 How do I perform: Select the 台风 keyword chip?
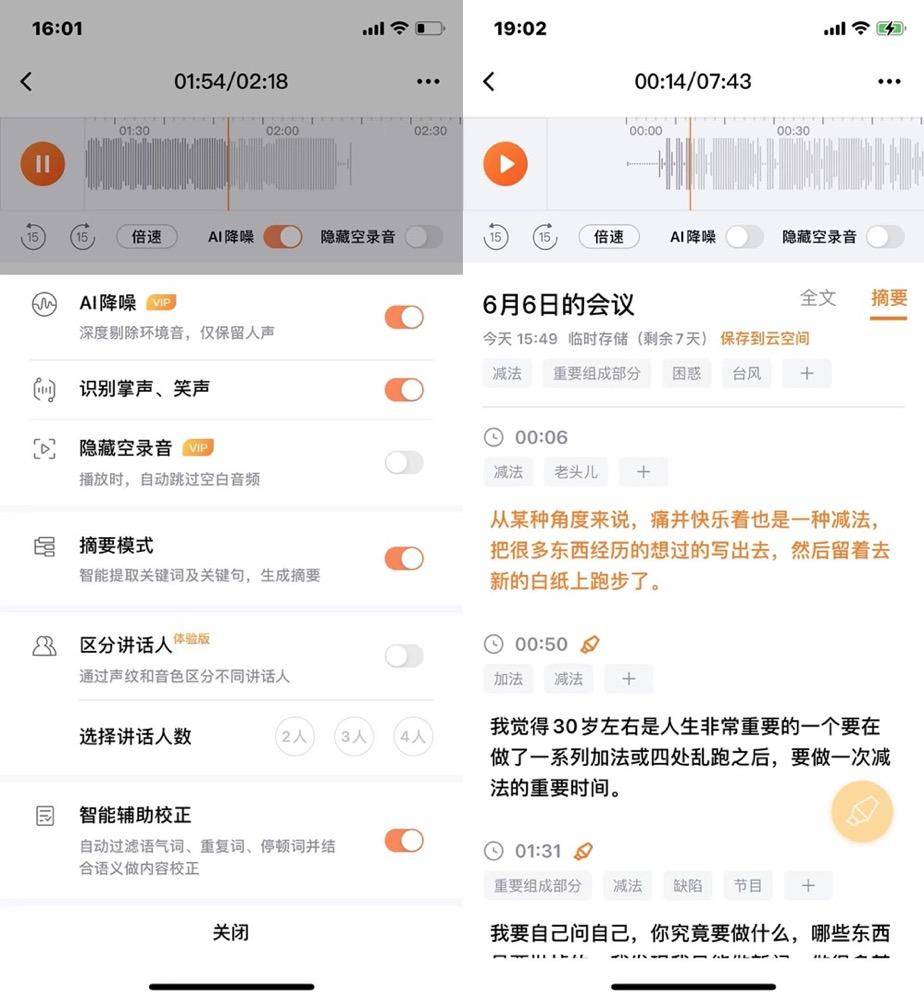tap(746, 374)
